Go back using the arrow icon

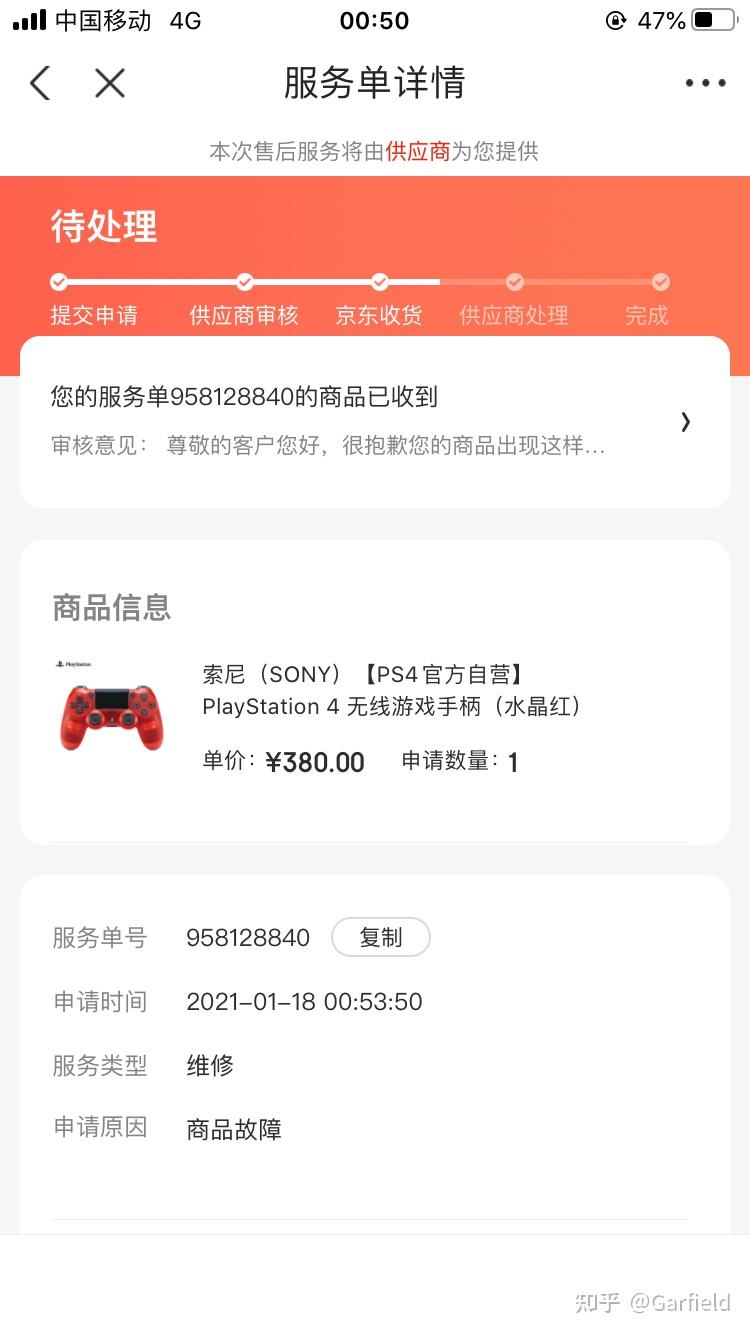(40, 83)
